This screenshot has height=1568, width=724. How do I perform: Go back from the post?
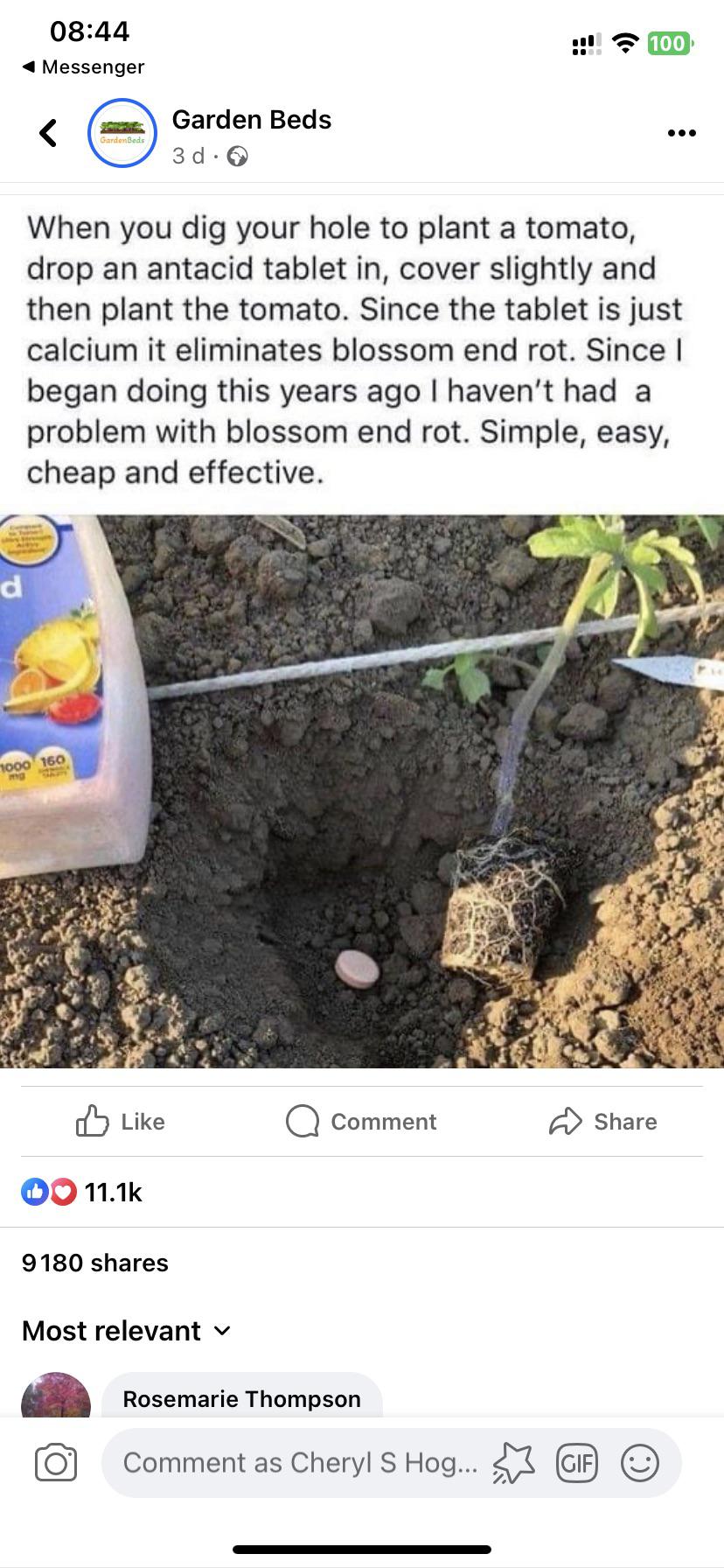click(49, 133)
